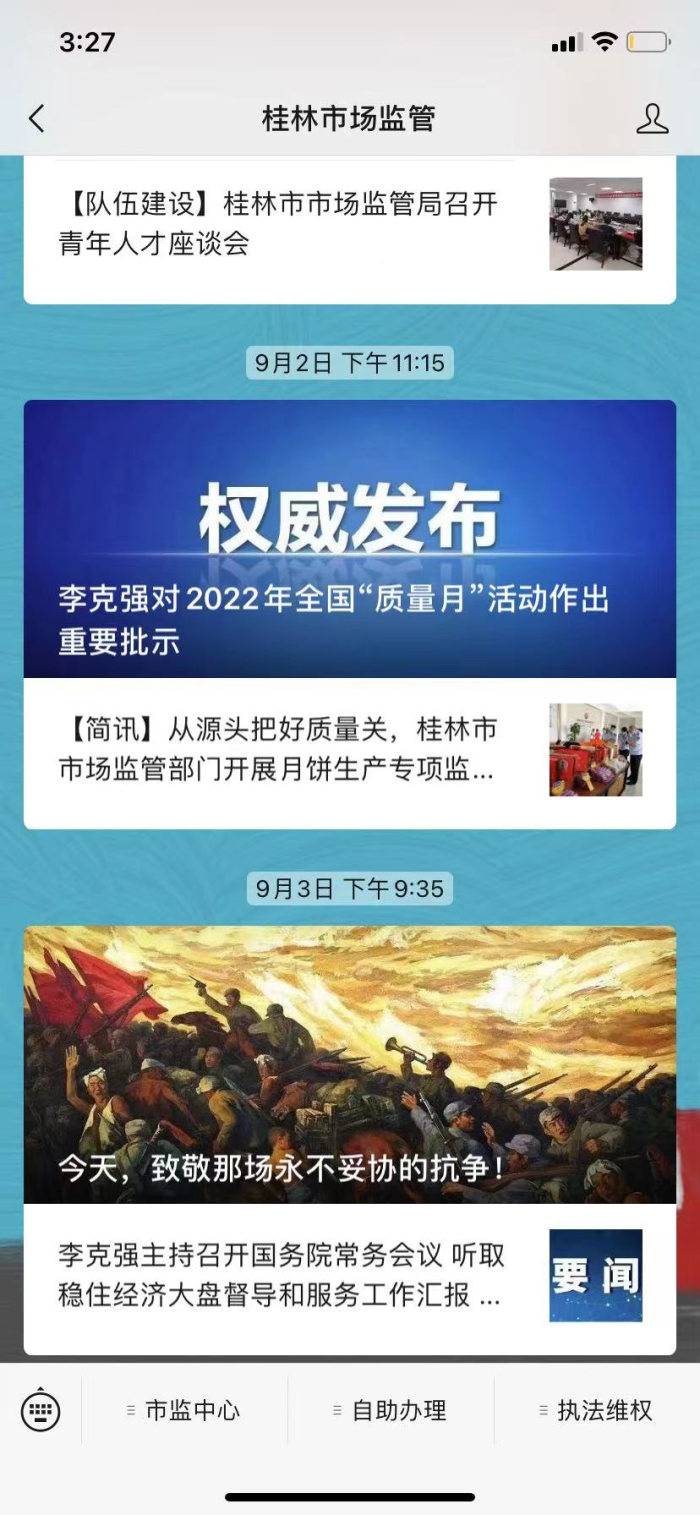700x1515 pixels.
Task: Open 致敬那场永不妥协的抗争 article
Action: [350, 1064]
